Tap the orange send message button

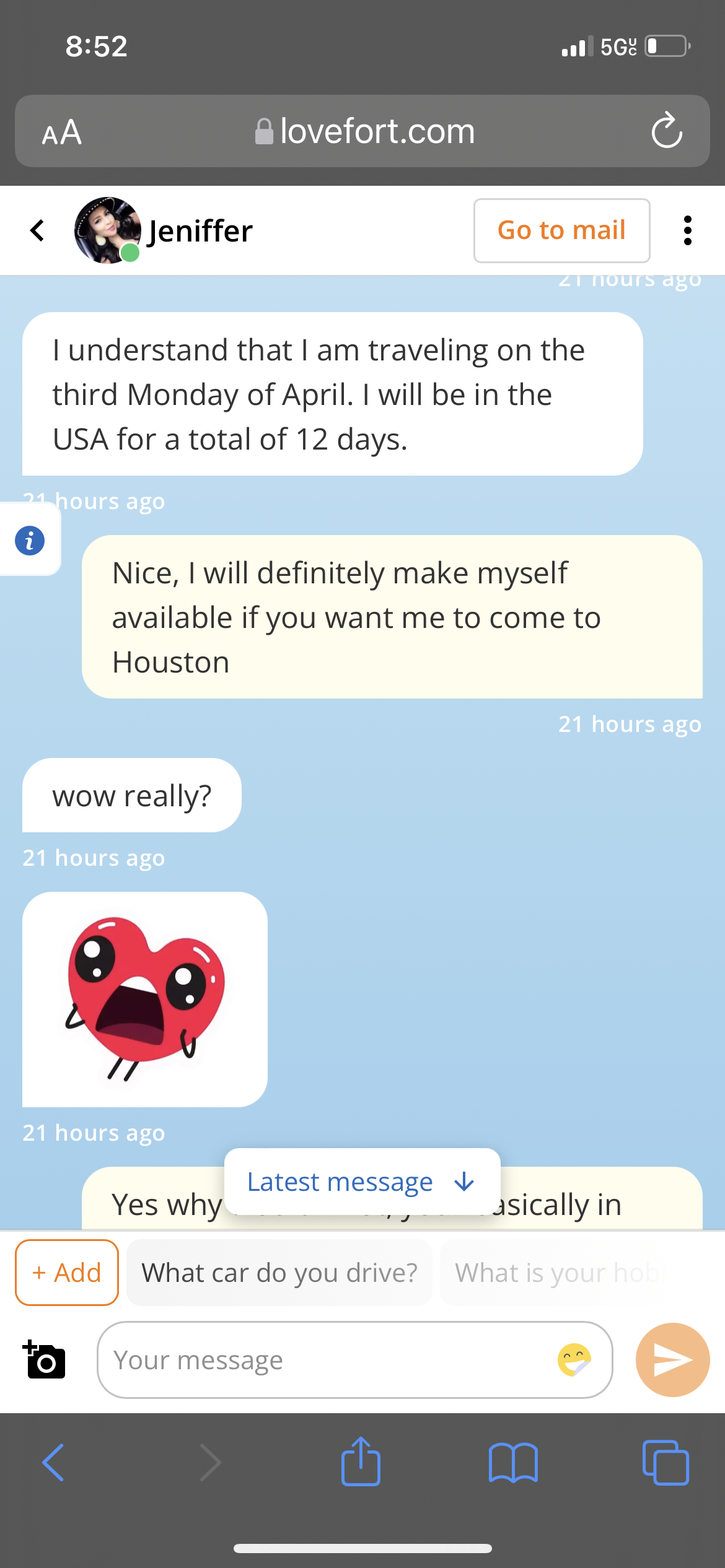click(672, 1360)
